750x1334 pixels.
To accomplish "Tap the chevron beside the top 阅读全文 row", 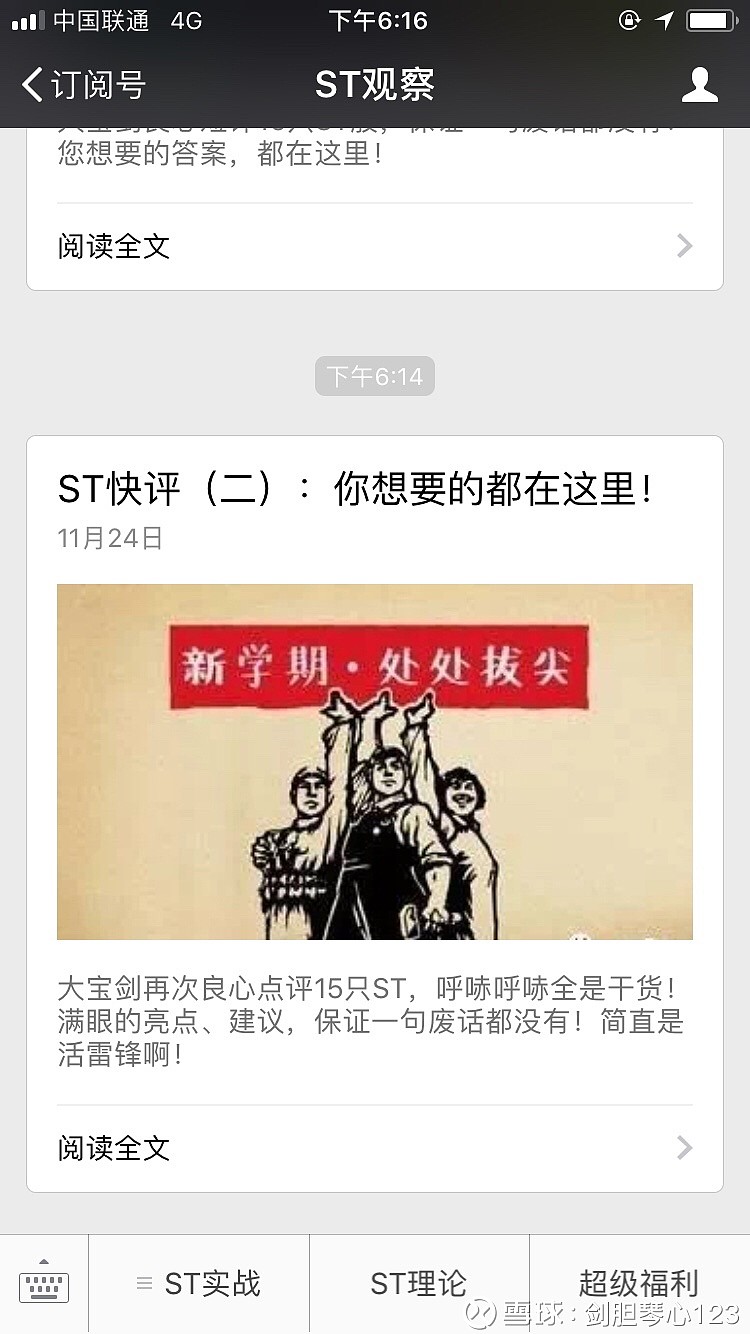I will click(x=683, y=246).
